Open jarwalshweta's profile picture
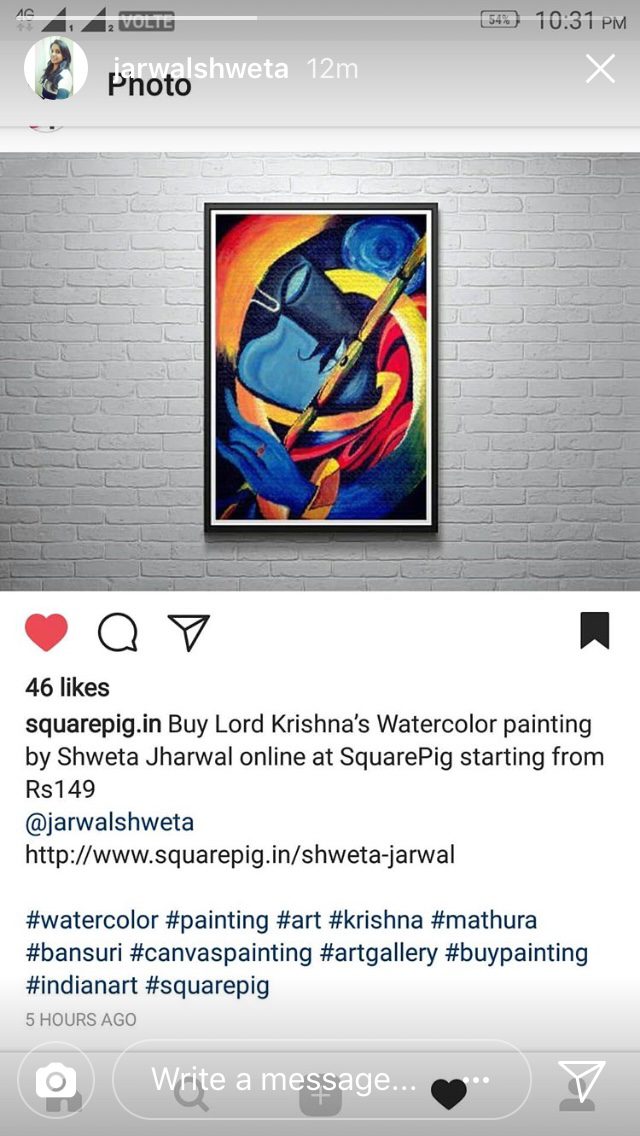The image size is (640, 1136). coord(55,69)
